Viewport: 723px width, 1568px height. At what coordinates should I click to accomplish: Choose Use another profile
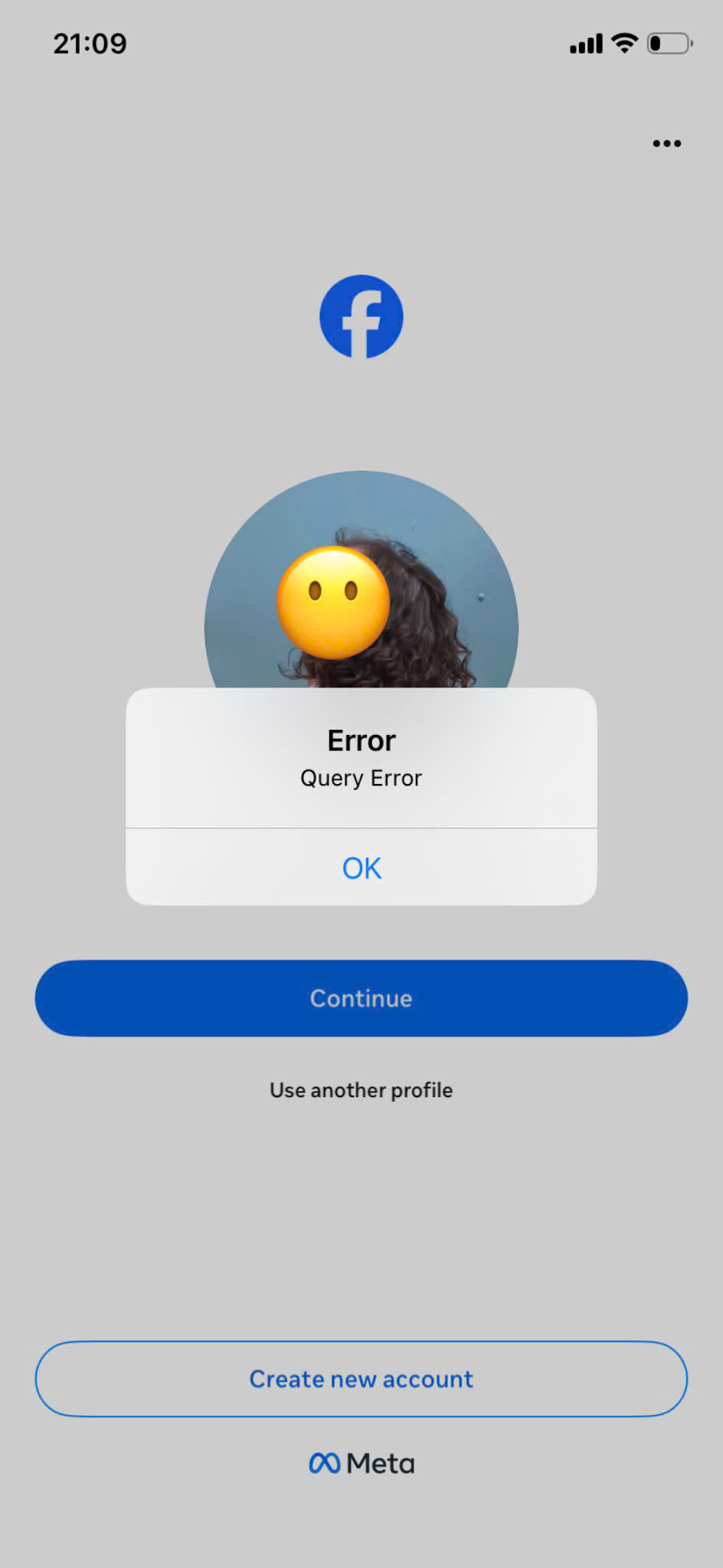[x=361, y=1089]
